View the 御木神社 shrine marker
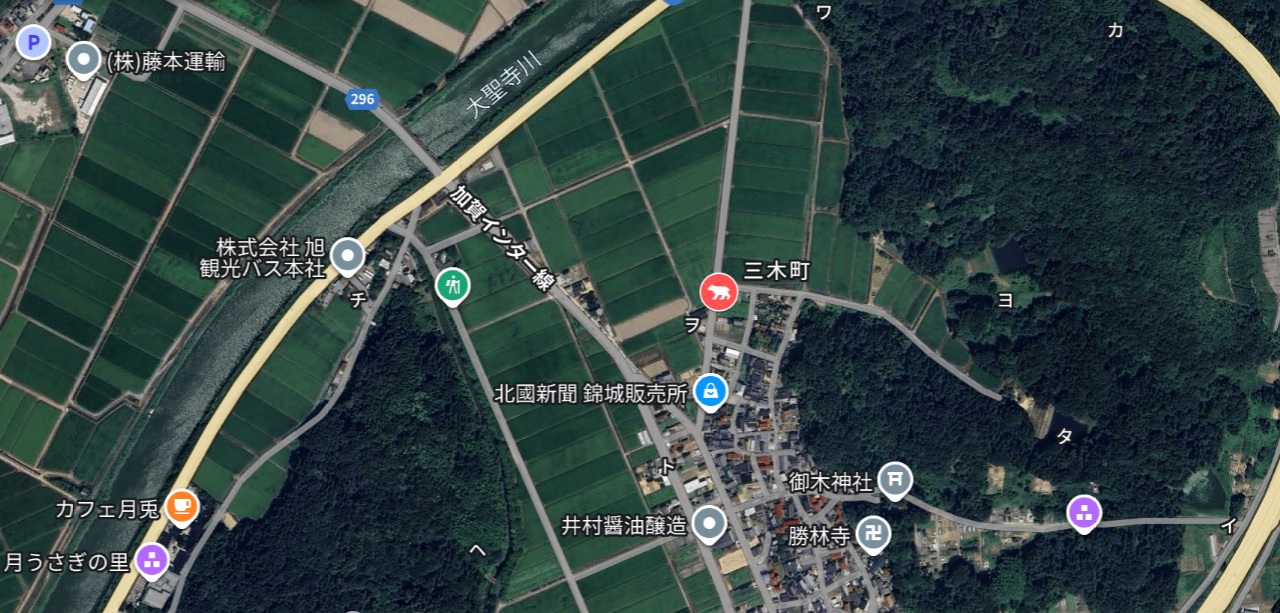 [x=894, y=479]
